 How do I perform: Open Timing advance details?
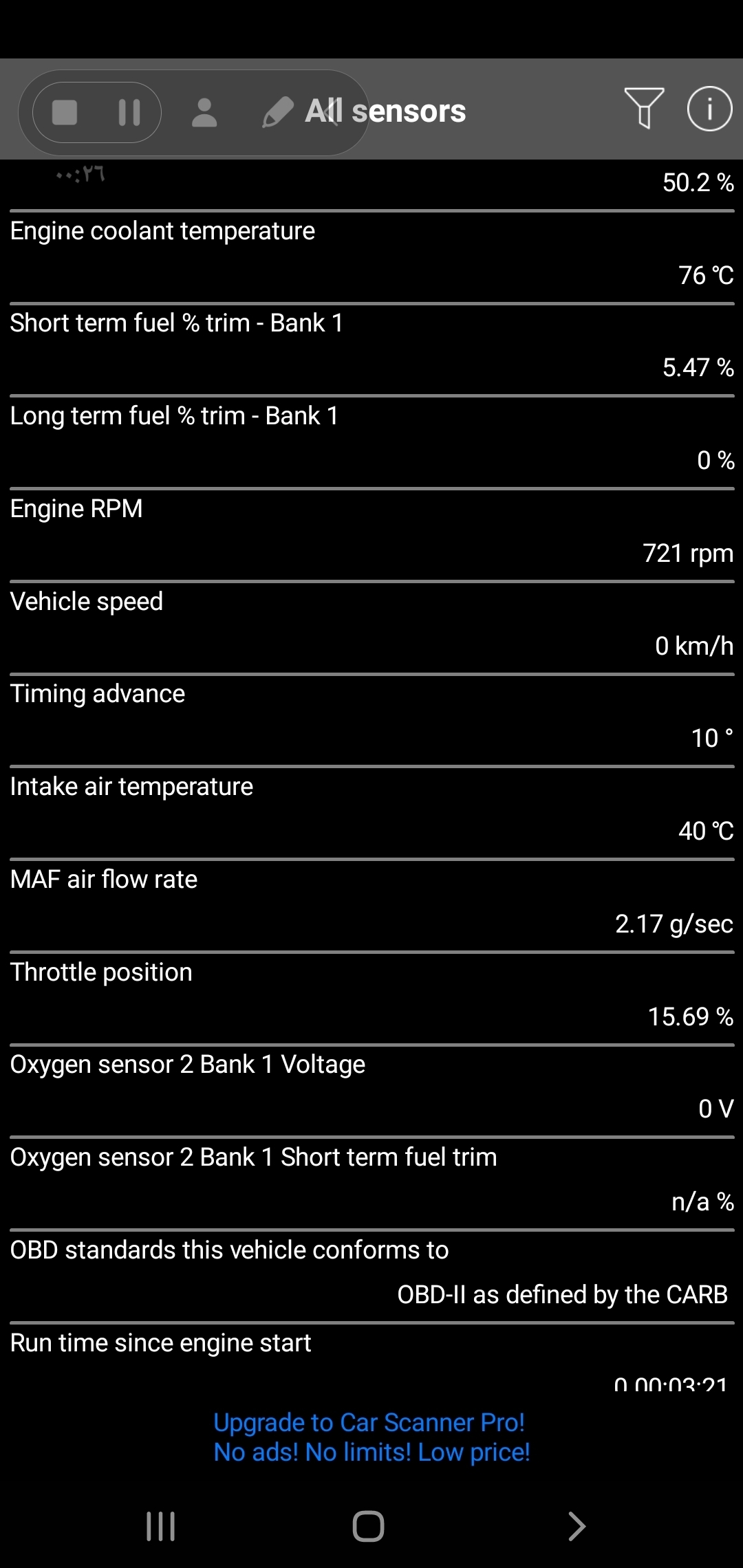371,717
